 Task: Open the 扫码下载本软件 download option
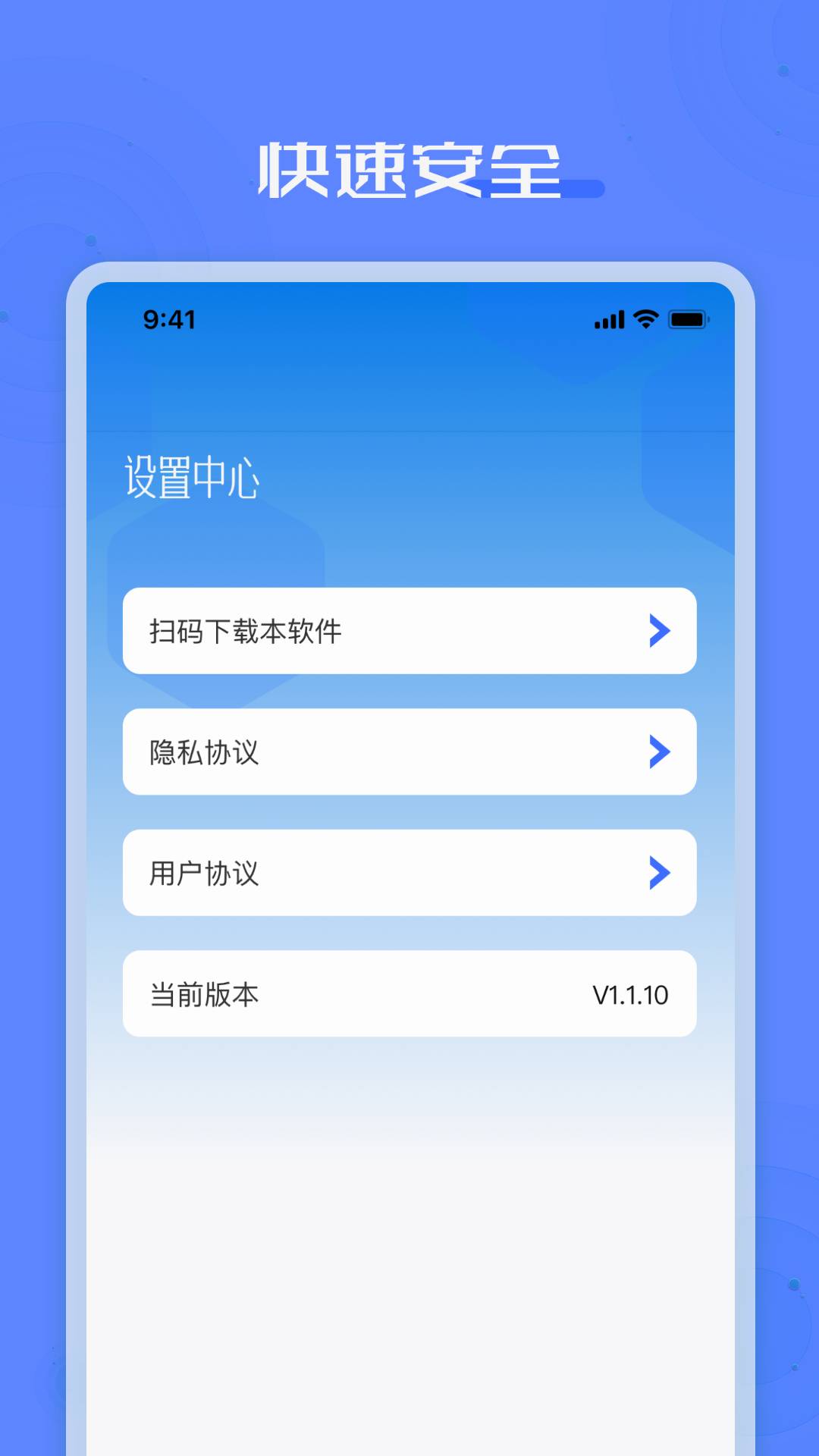pyautogui.click(x=409, y=631)
